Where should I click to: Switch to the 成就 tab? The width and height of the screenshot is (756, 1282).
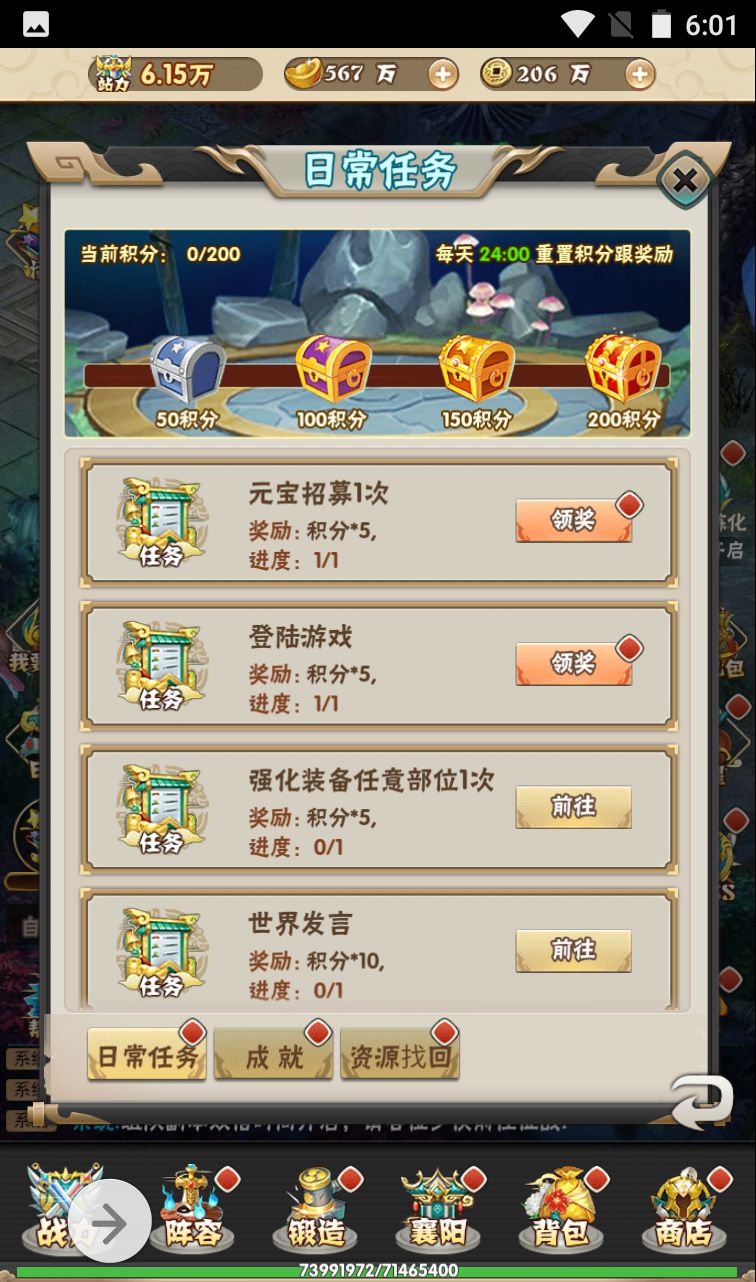coord(273,1057)
